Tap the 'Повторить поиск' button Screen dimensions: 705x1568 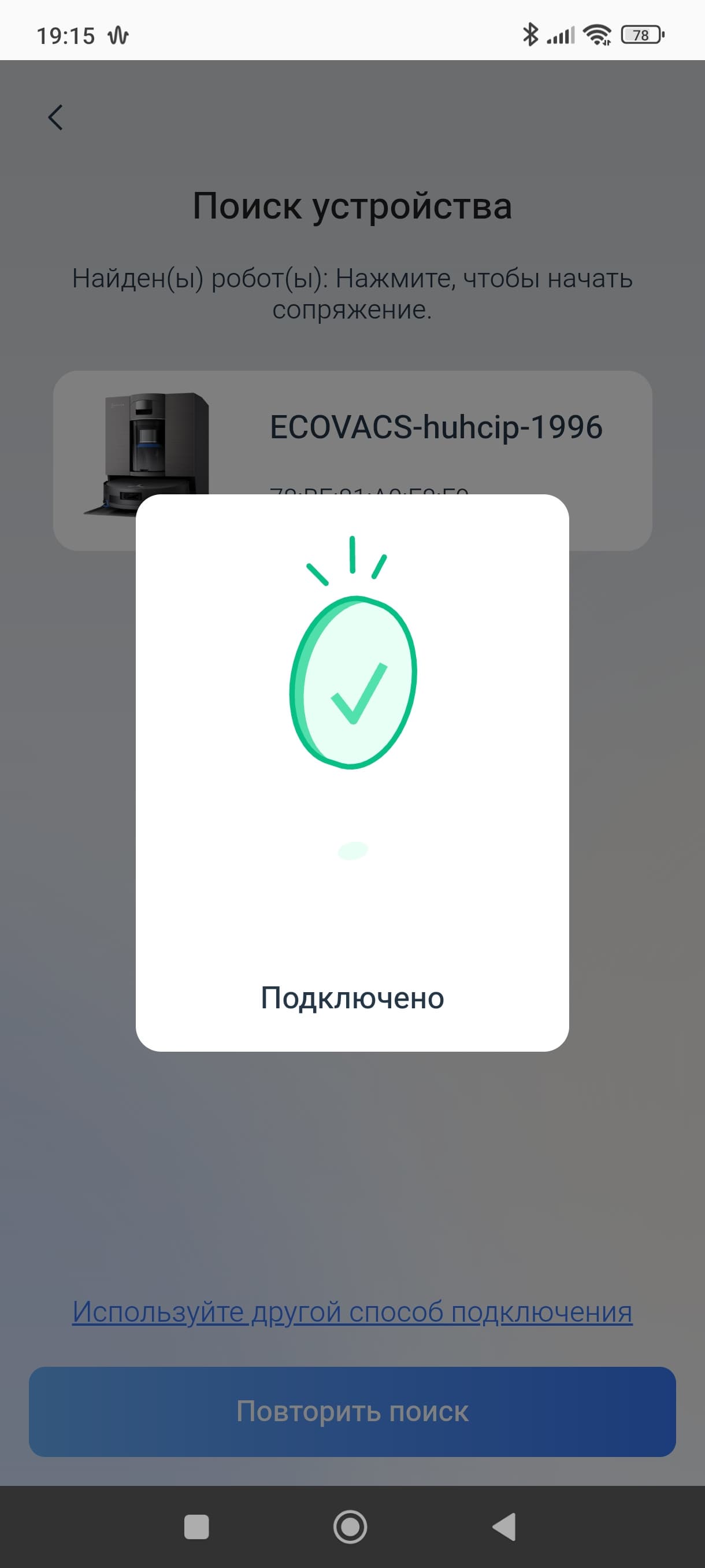352,1411
